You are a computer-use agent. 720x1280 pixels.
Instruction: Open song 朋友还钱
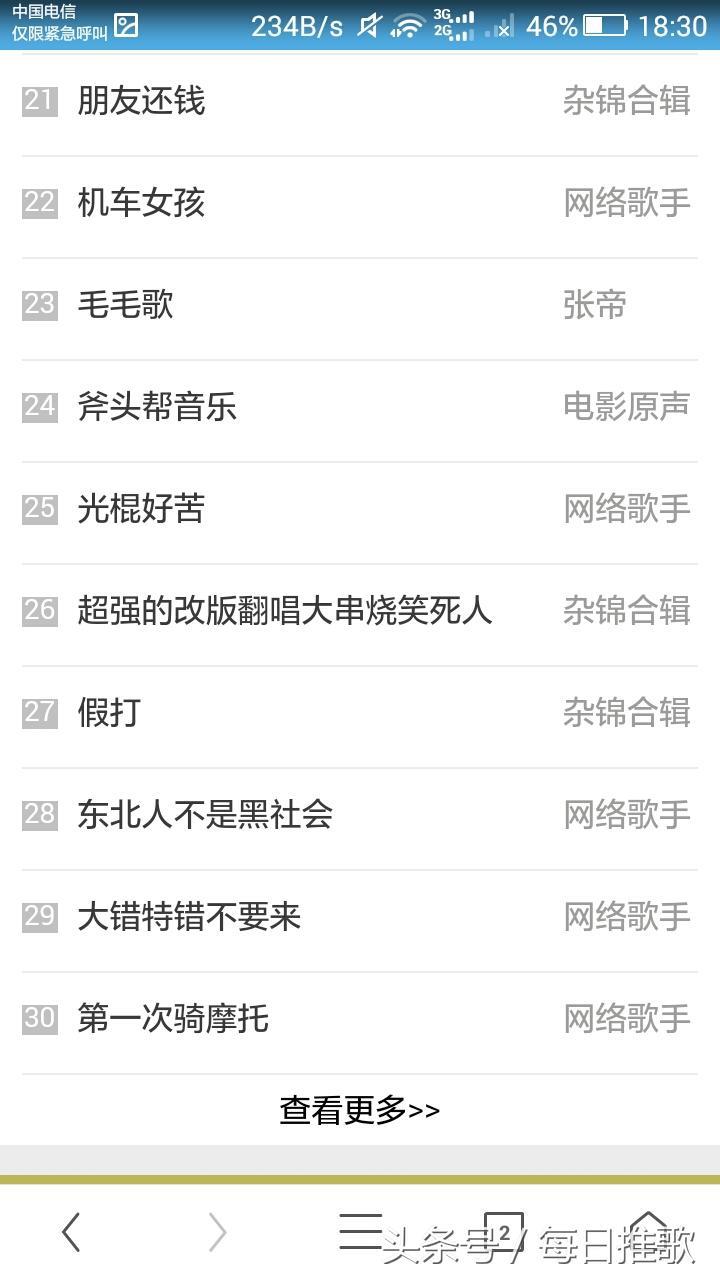coord(142,101)
